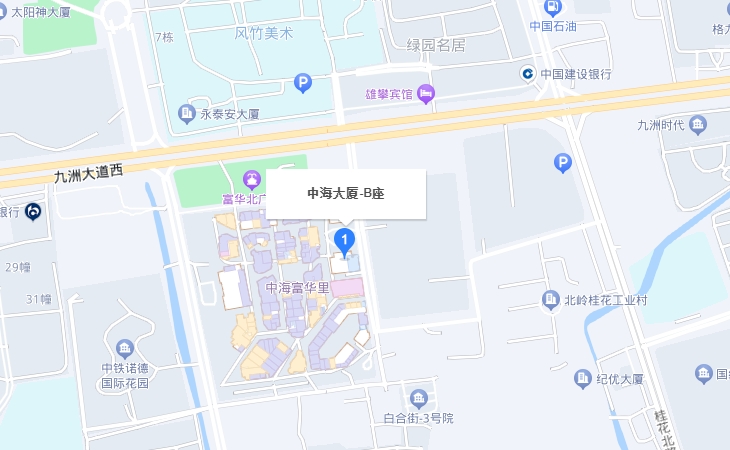The image size is (730, 450).
Task: Open the 九洲时代 point of interest
Action: (x=697, y=125)
